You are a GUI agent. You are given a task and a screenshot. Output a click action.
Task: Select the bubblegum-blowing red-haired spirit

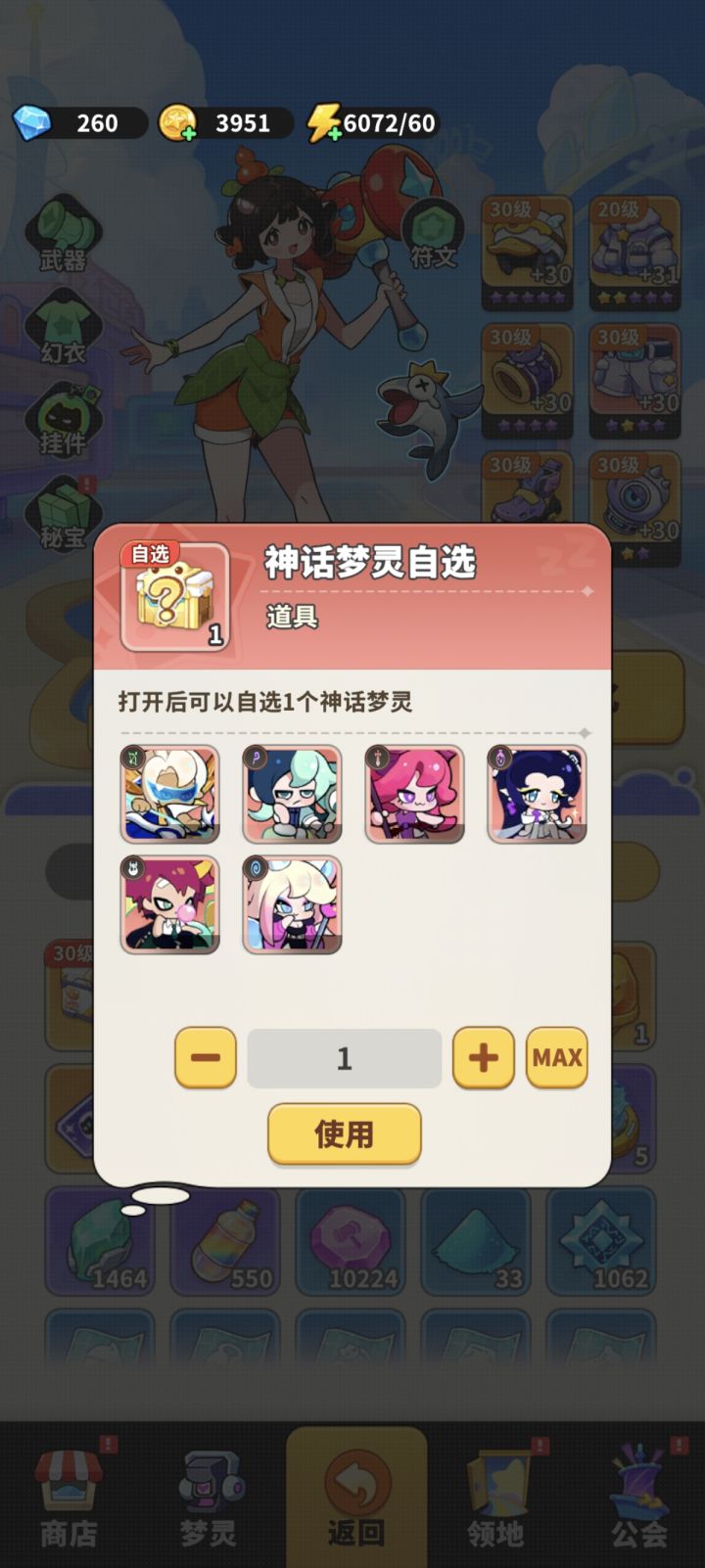[x=169, y=904]
